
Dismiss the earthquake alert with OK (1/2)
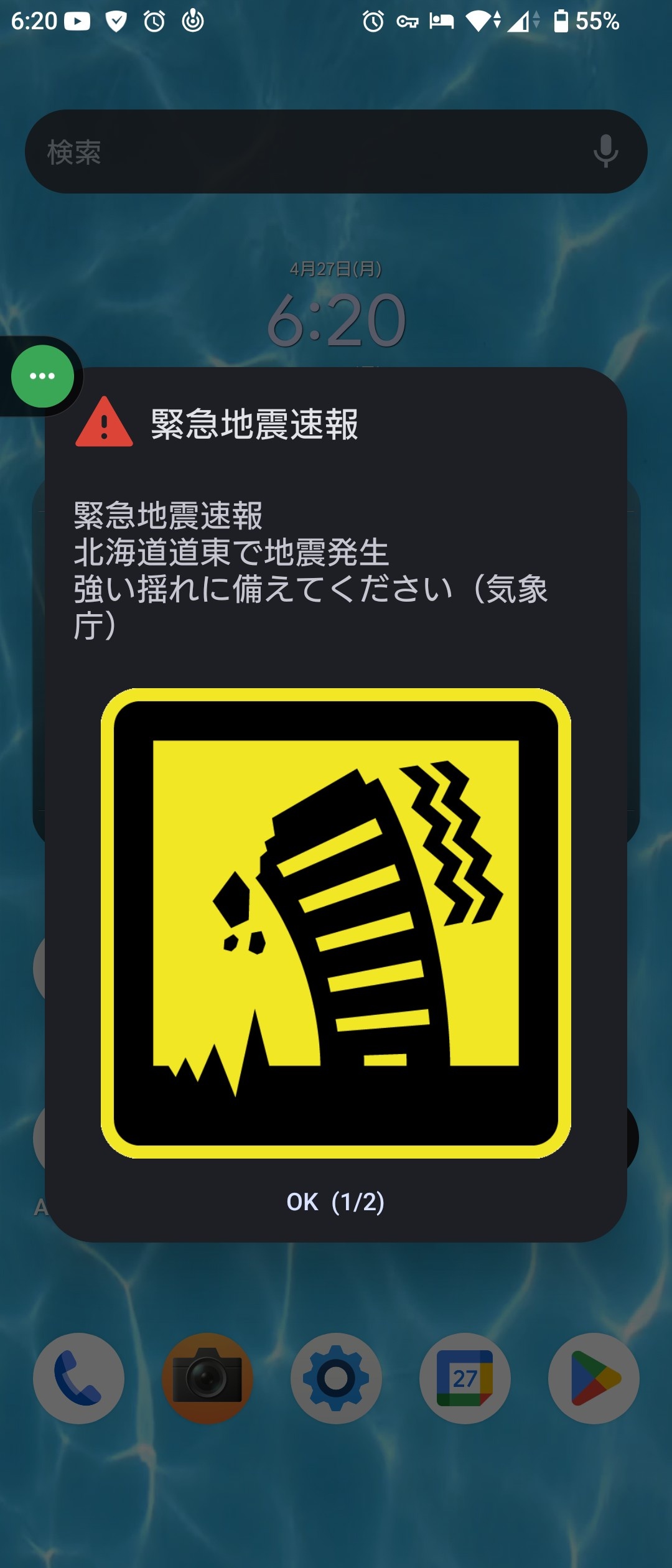(335, 1202)
